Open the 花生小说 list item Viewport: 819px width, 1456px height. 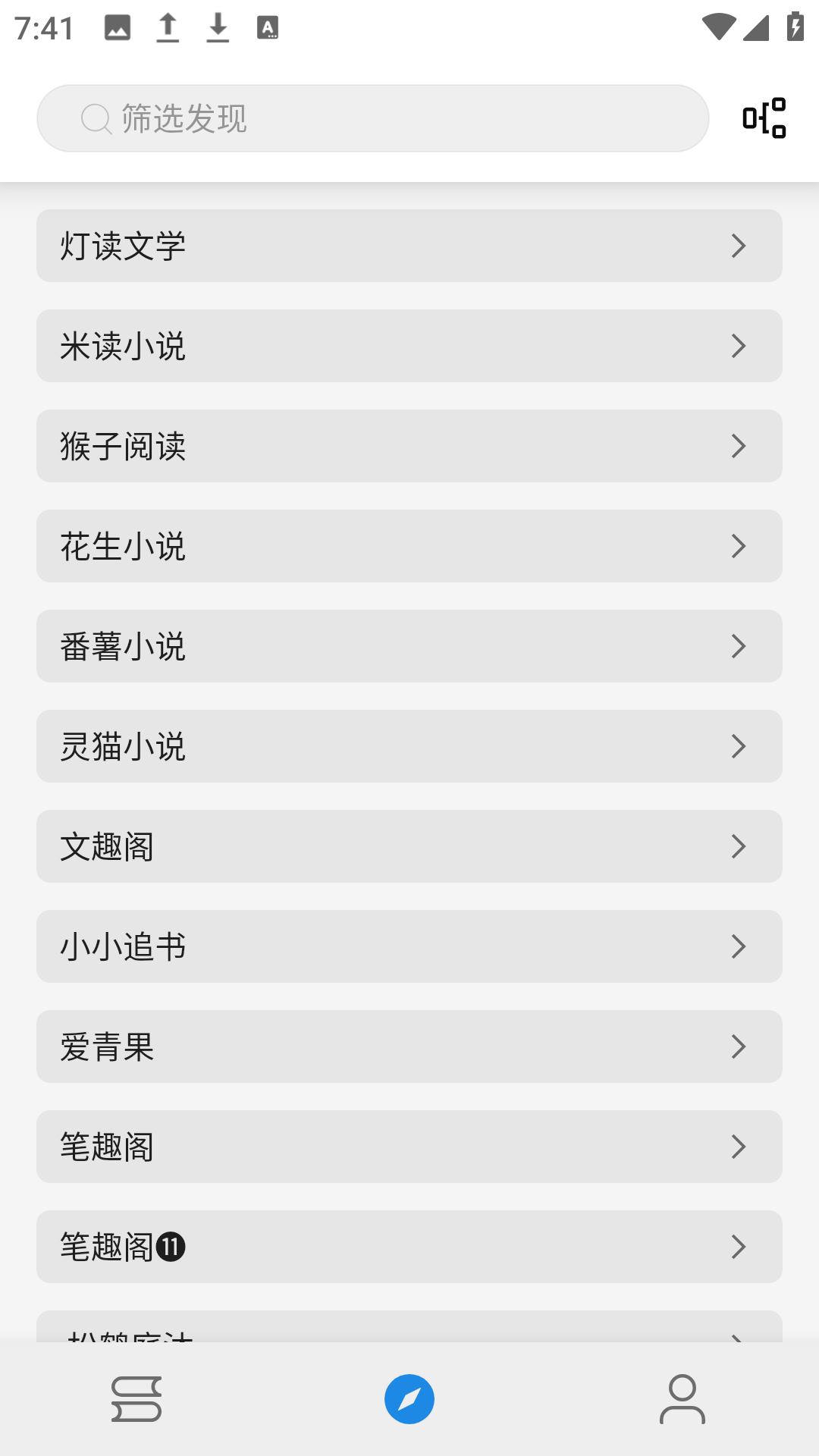(x=409, y=546)
